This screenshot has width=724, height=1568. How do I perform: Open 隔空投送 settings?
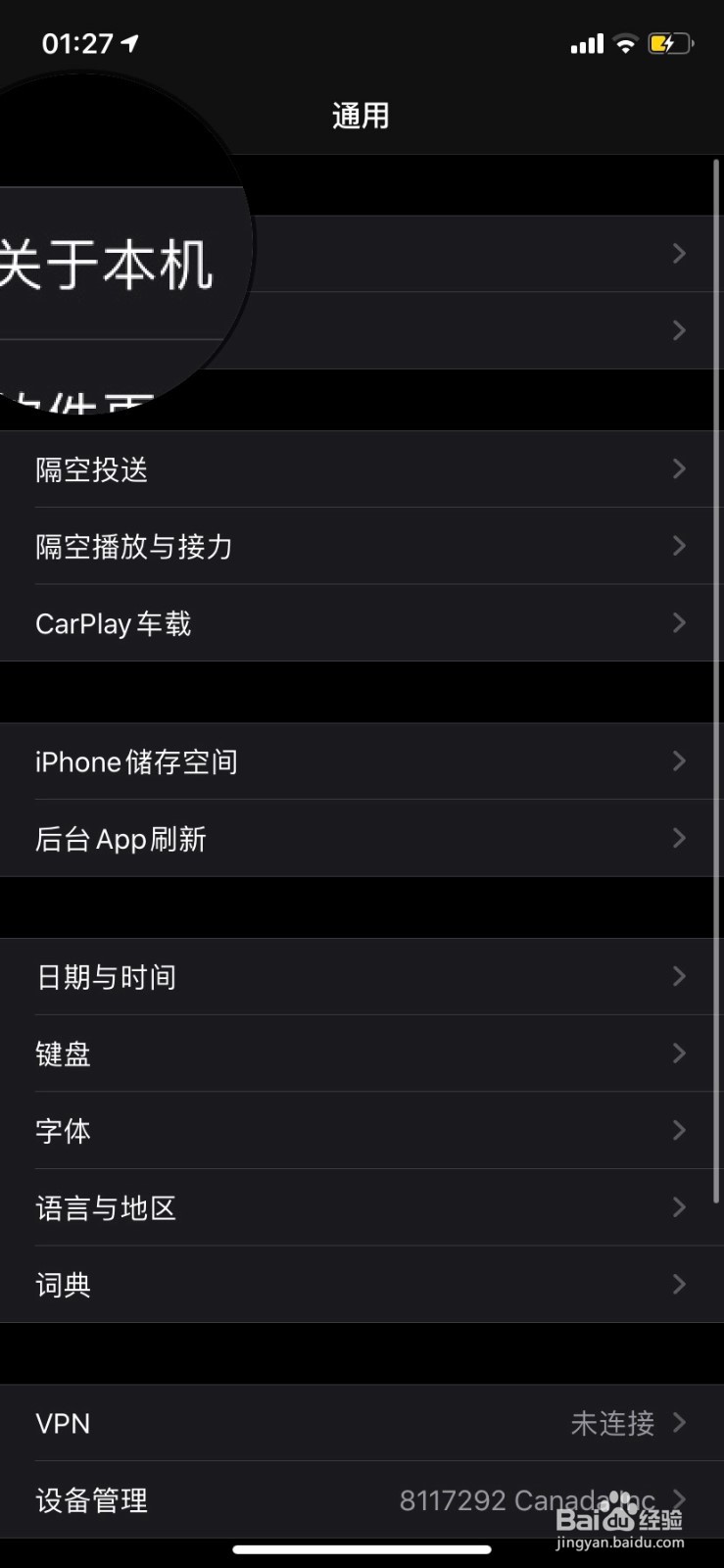tap(362, 469)
